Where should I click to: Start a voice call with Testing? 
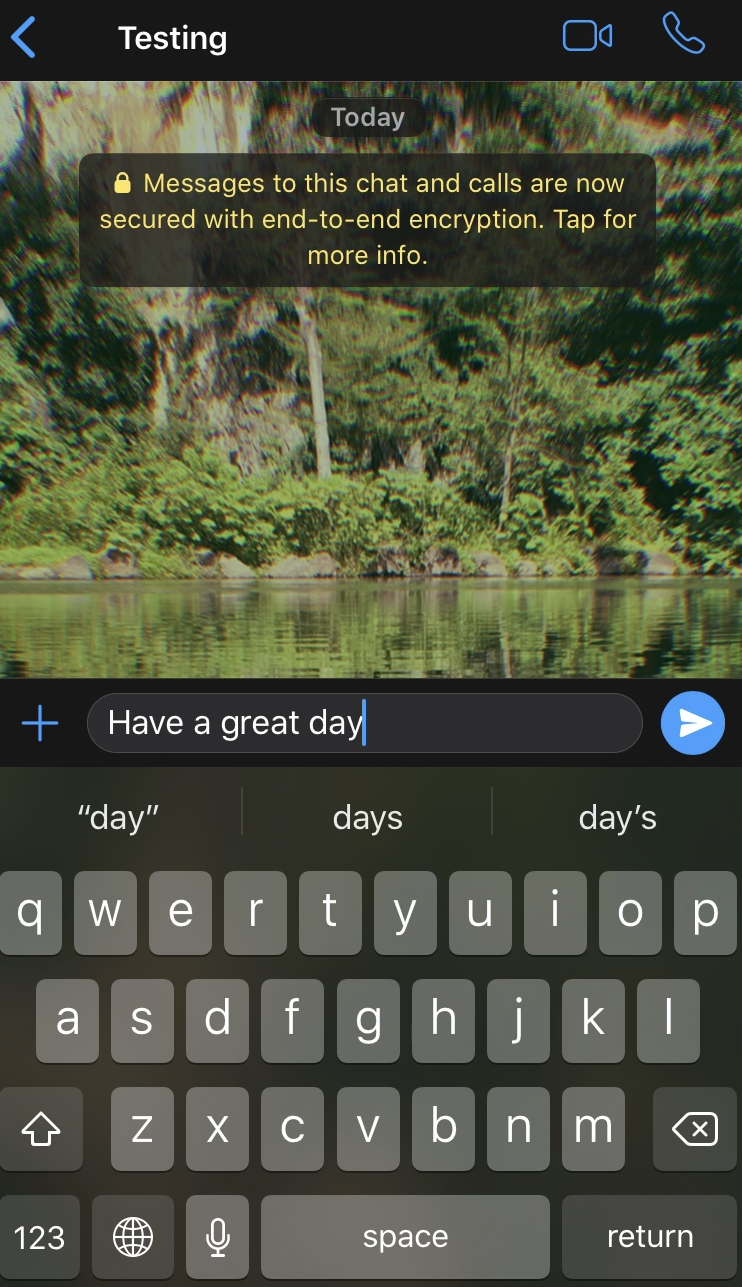683,35
